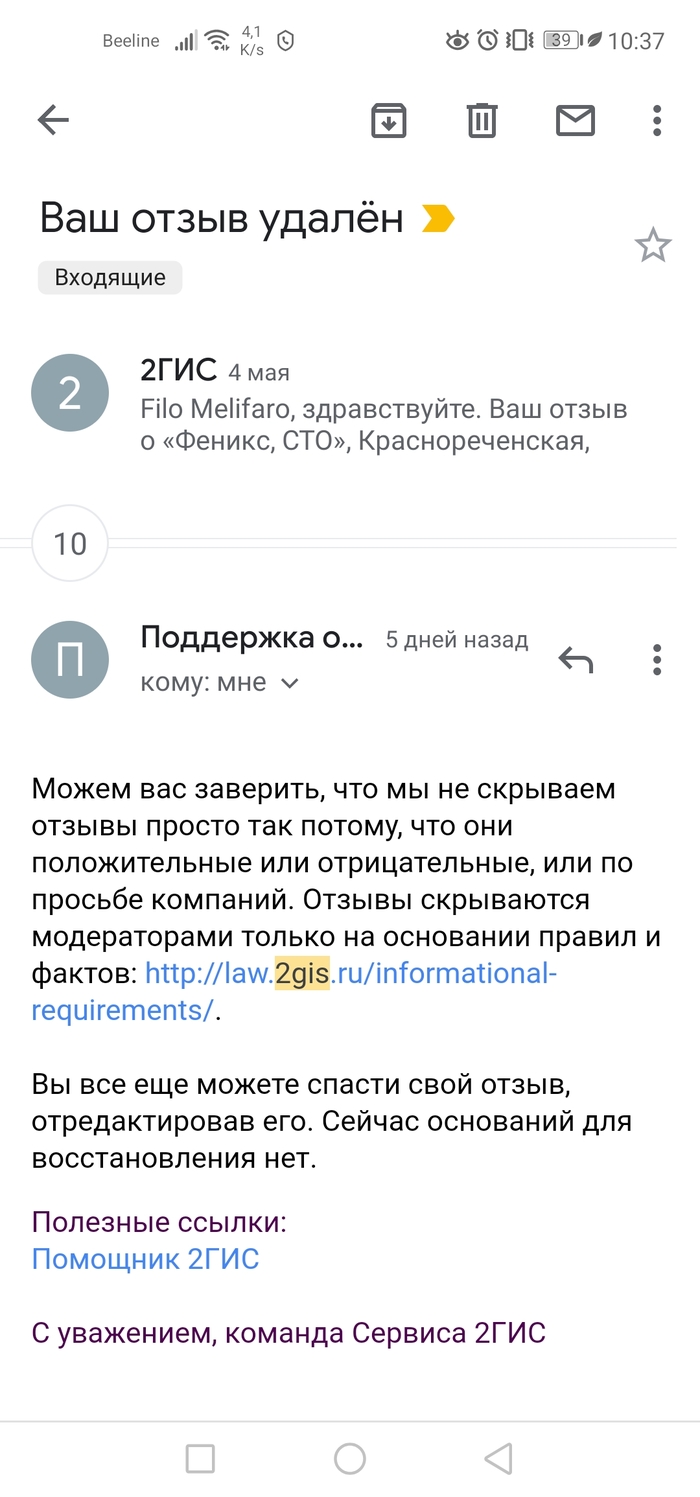
Task: Open the top app bar overflow menu
Action: pyautogui.click(x=657, y=120)
